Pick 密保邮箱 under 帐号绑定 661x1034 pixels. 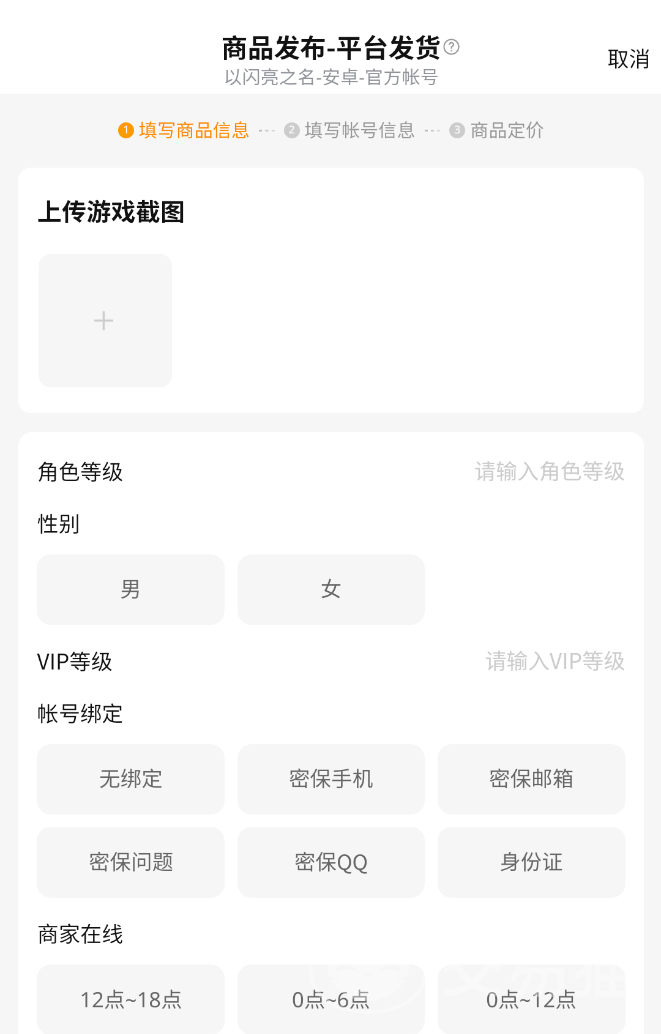coord(531,779)
